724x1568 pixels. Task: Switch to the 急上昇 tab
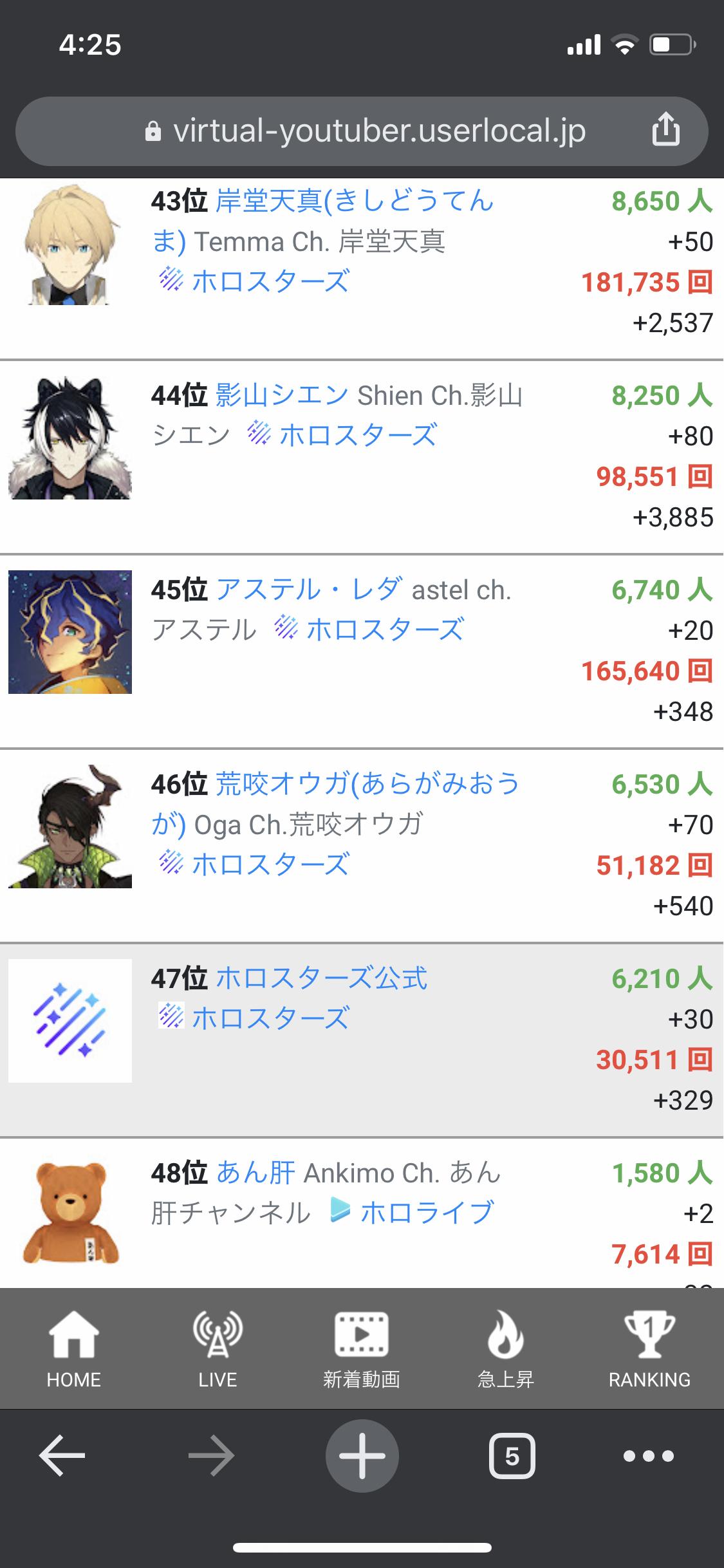point(505,1347)
